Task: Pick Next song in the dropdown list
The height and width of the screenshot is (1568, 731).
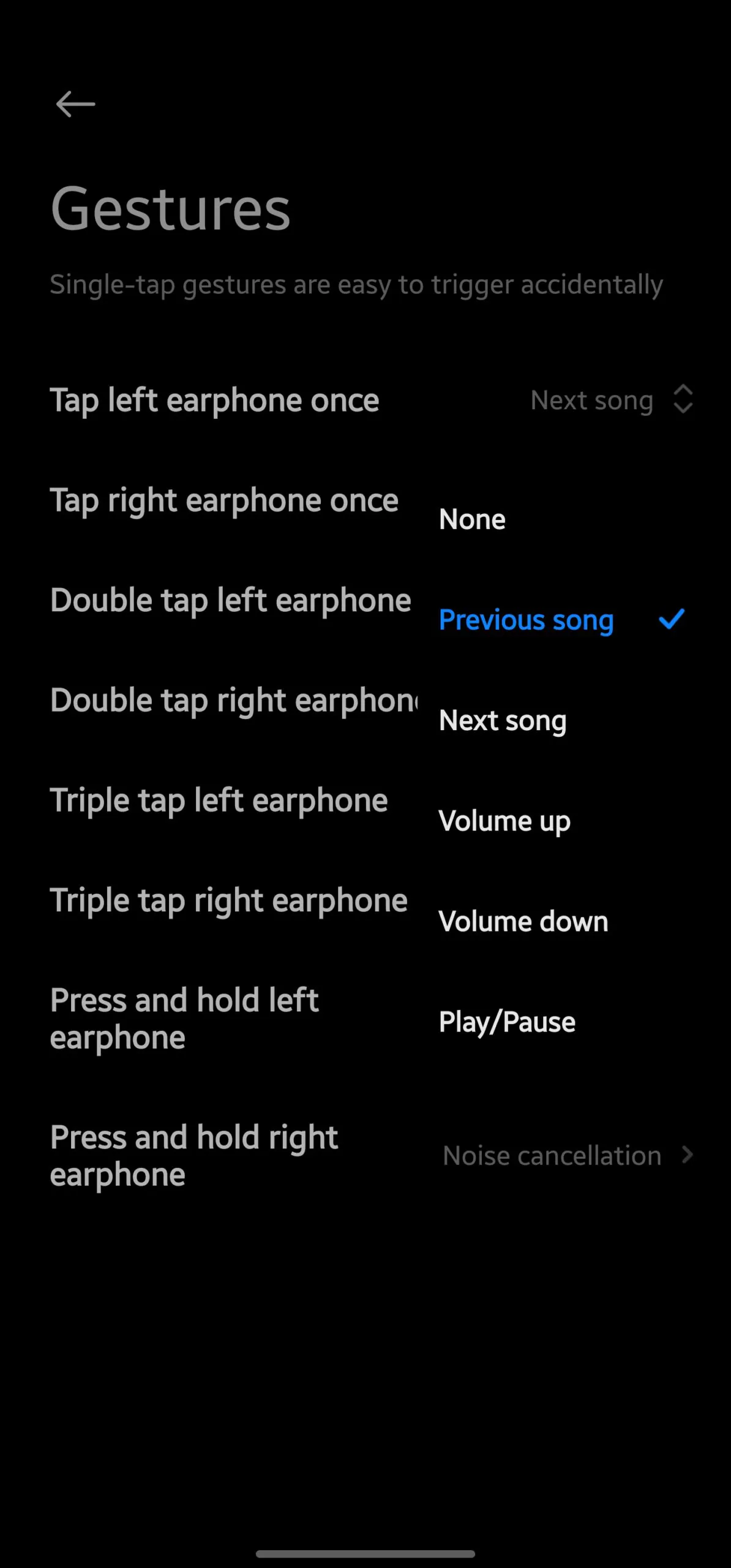Action: tap(561, 720)
